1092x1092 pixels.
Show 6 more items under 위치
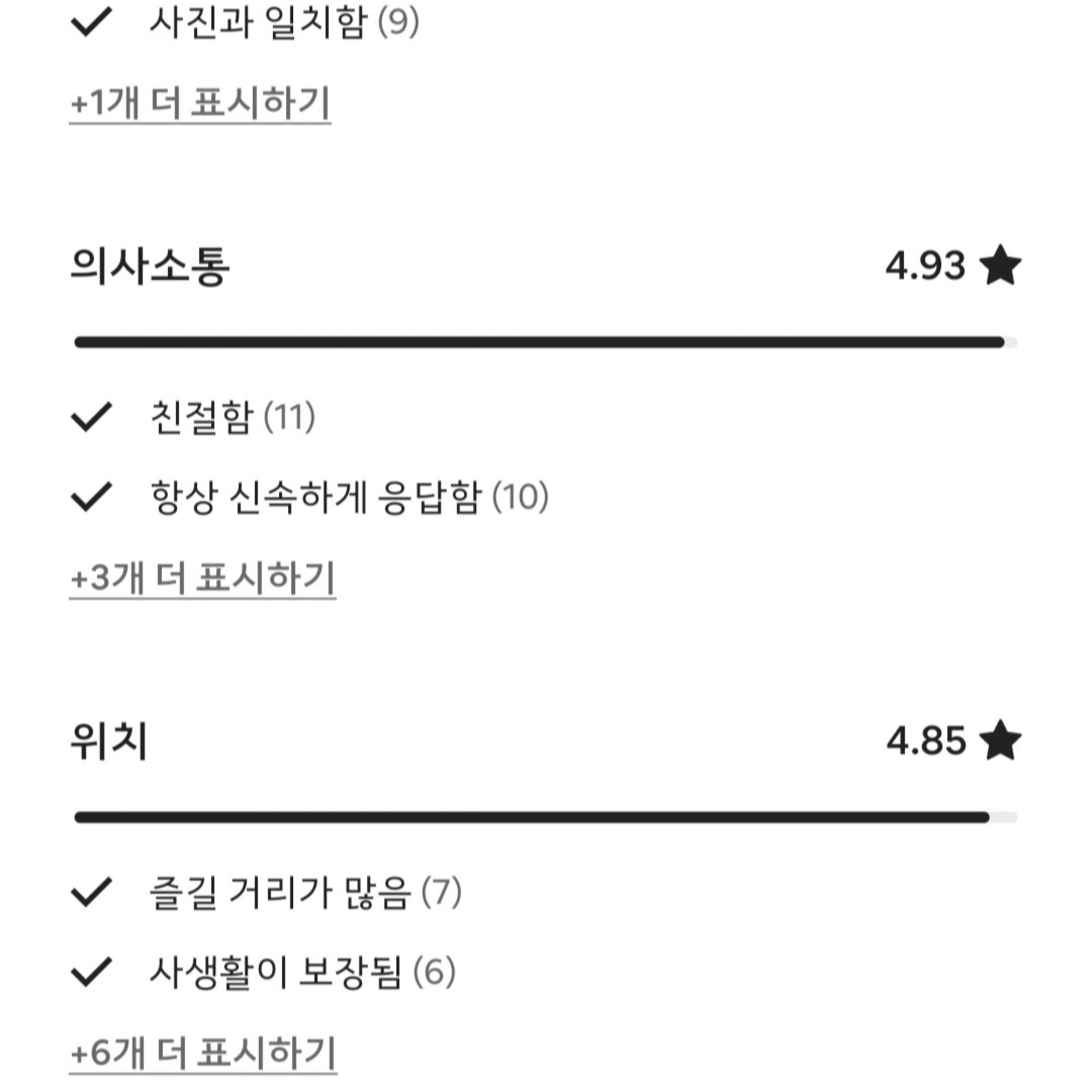click(203, 1053)
